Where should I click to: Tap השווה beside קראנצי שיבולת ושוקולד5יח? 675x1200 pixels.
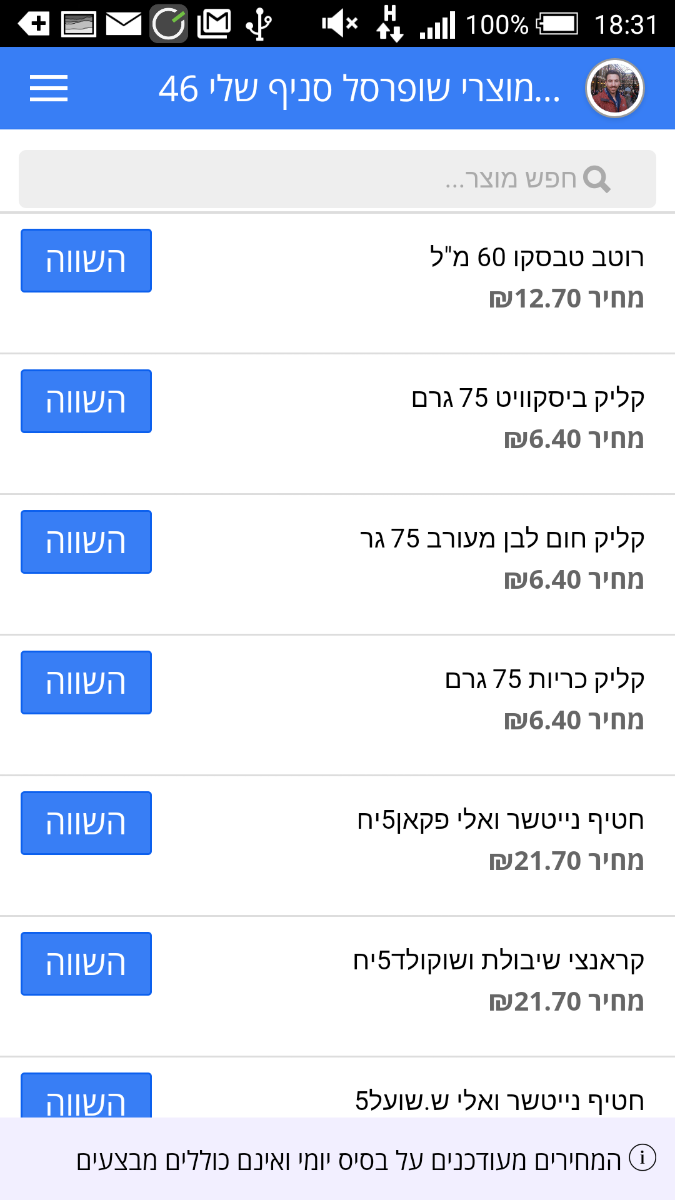coord(86,964)
